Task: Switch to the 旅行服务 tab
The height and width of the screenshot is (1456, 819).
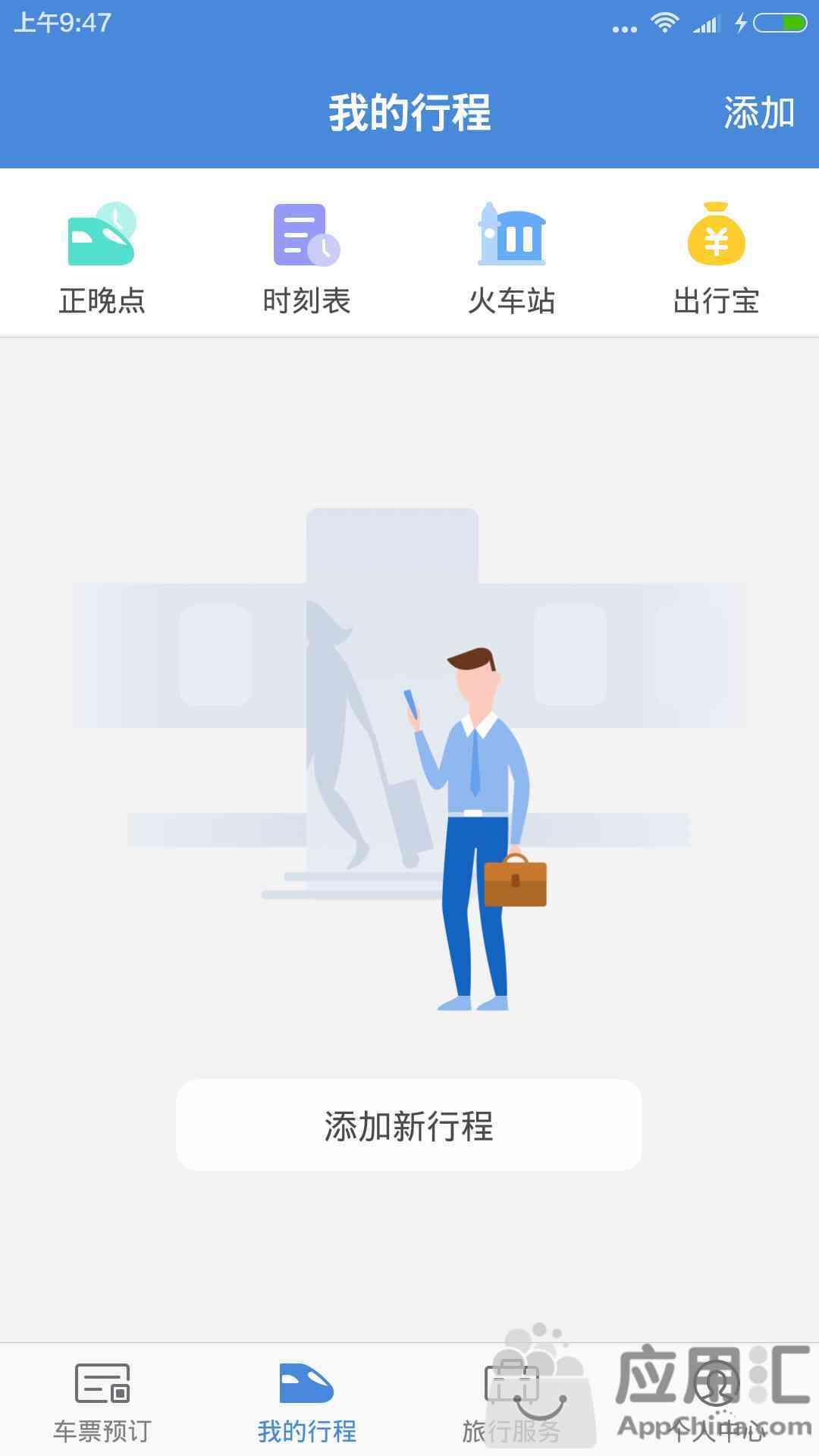Action: [x=512, y=1401]
